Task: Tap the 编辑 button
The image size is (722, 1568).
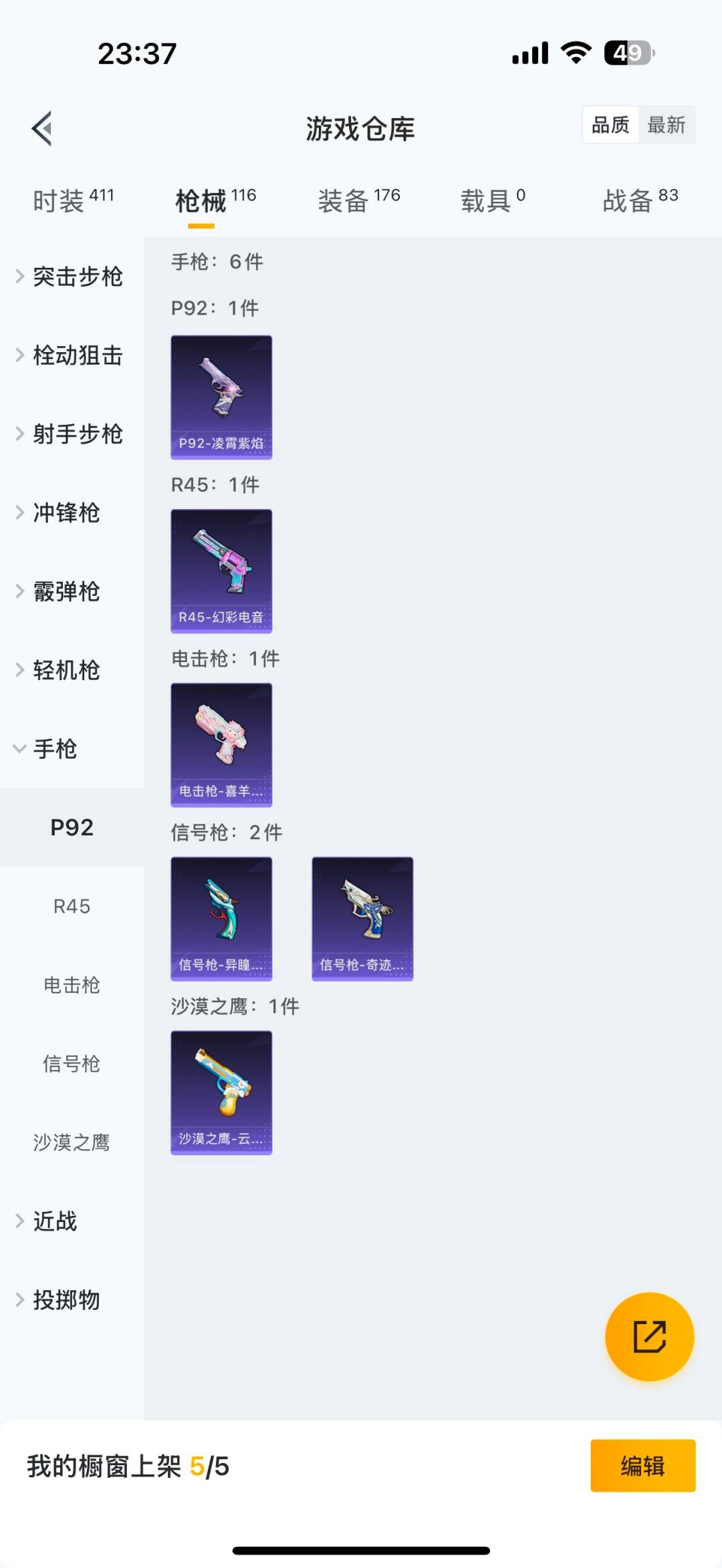Action: (642, 1468)
